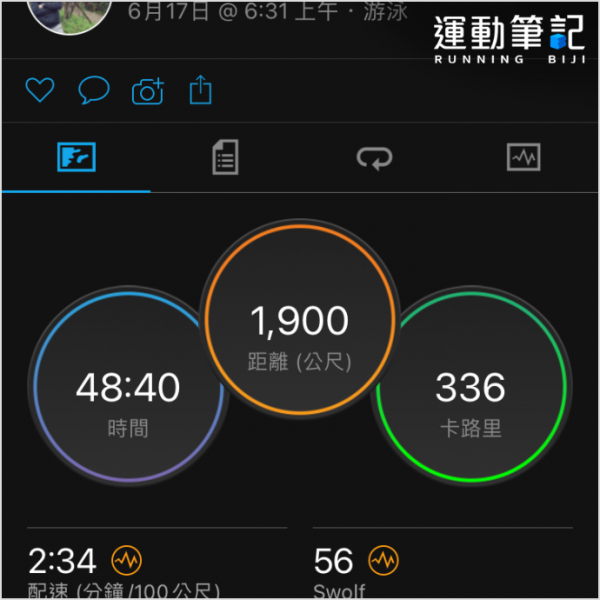600x600 pixels.
Task: Share this swim activity
Action: click(x=201, y=92)
